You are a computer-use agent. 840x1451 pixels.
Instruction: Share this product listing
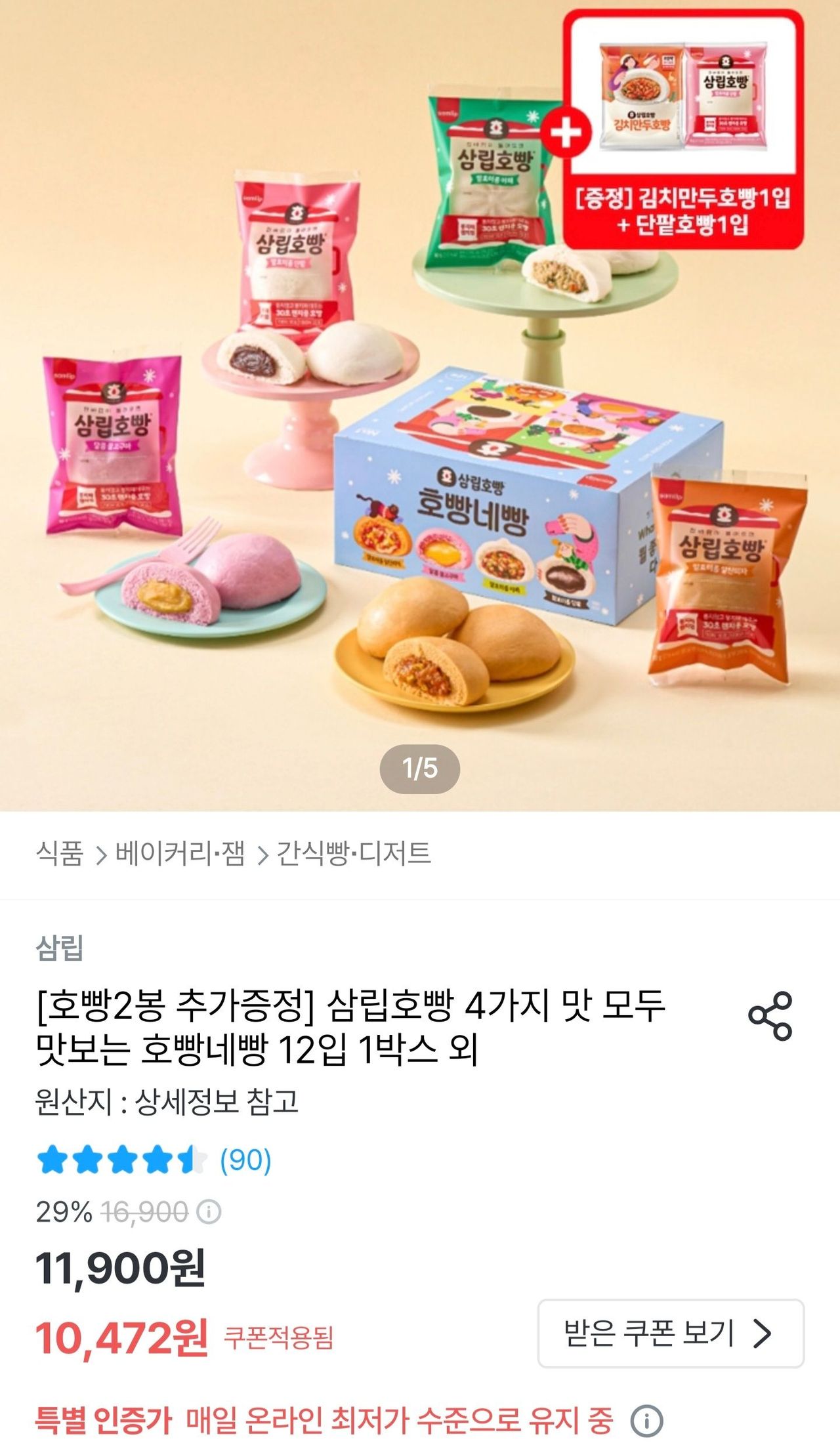pyautogui.click(x=770, y=1016)
